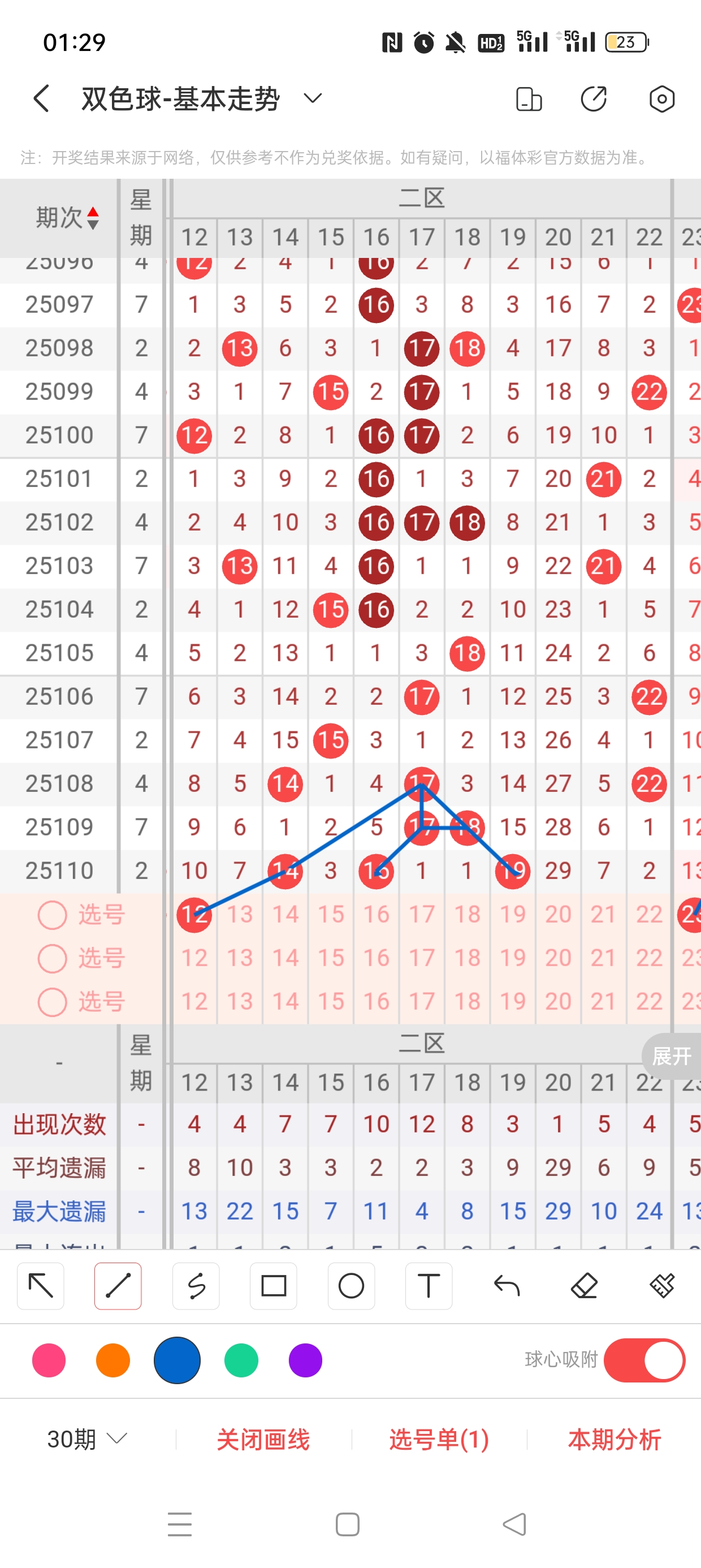Expand the 双色球-基本走势 chart type dropdown

312,98
